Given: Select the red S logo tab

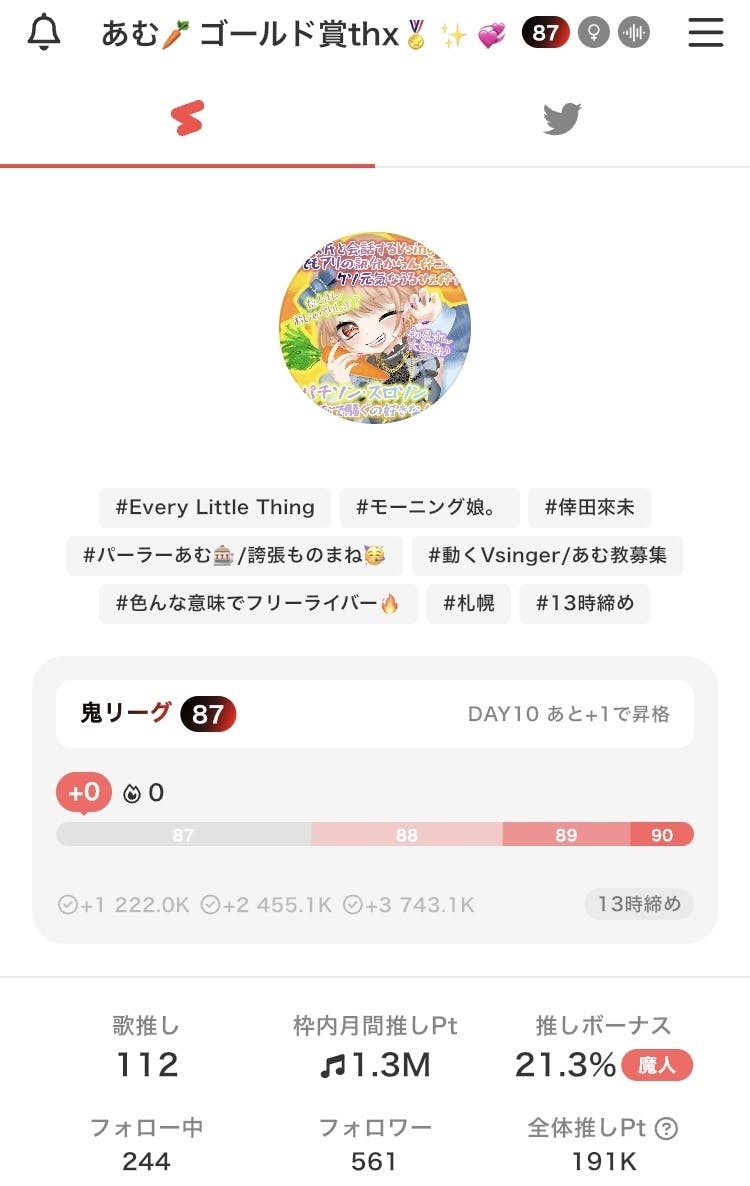Looking at the screenshot, I should pyautogui.click(x=187, y=119).
